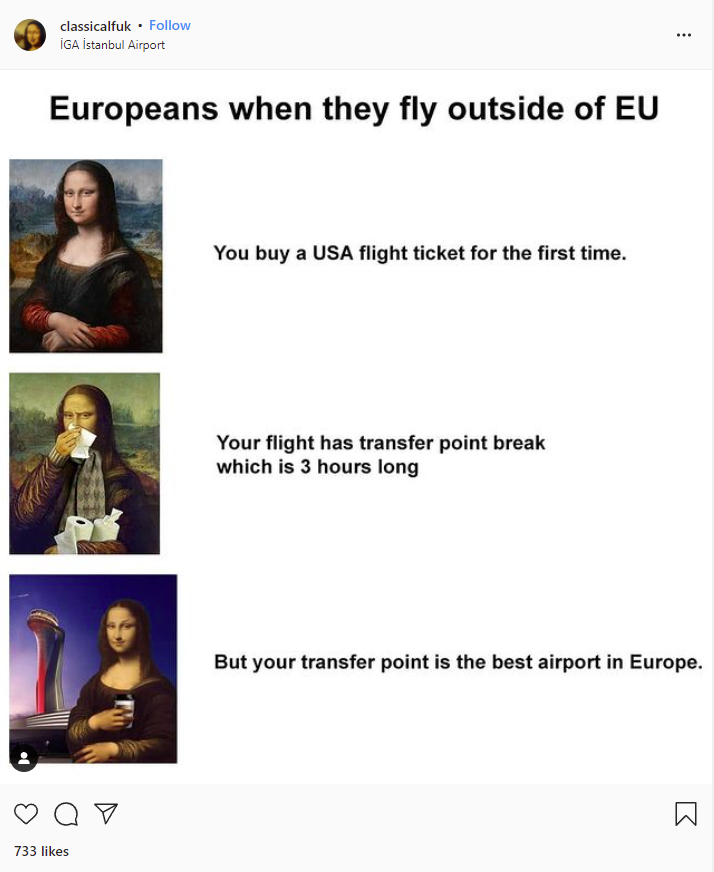
Task: Open the classicalfuk username link
Action: tap(95, 26)
